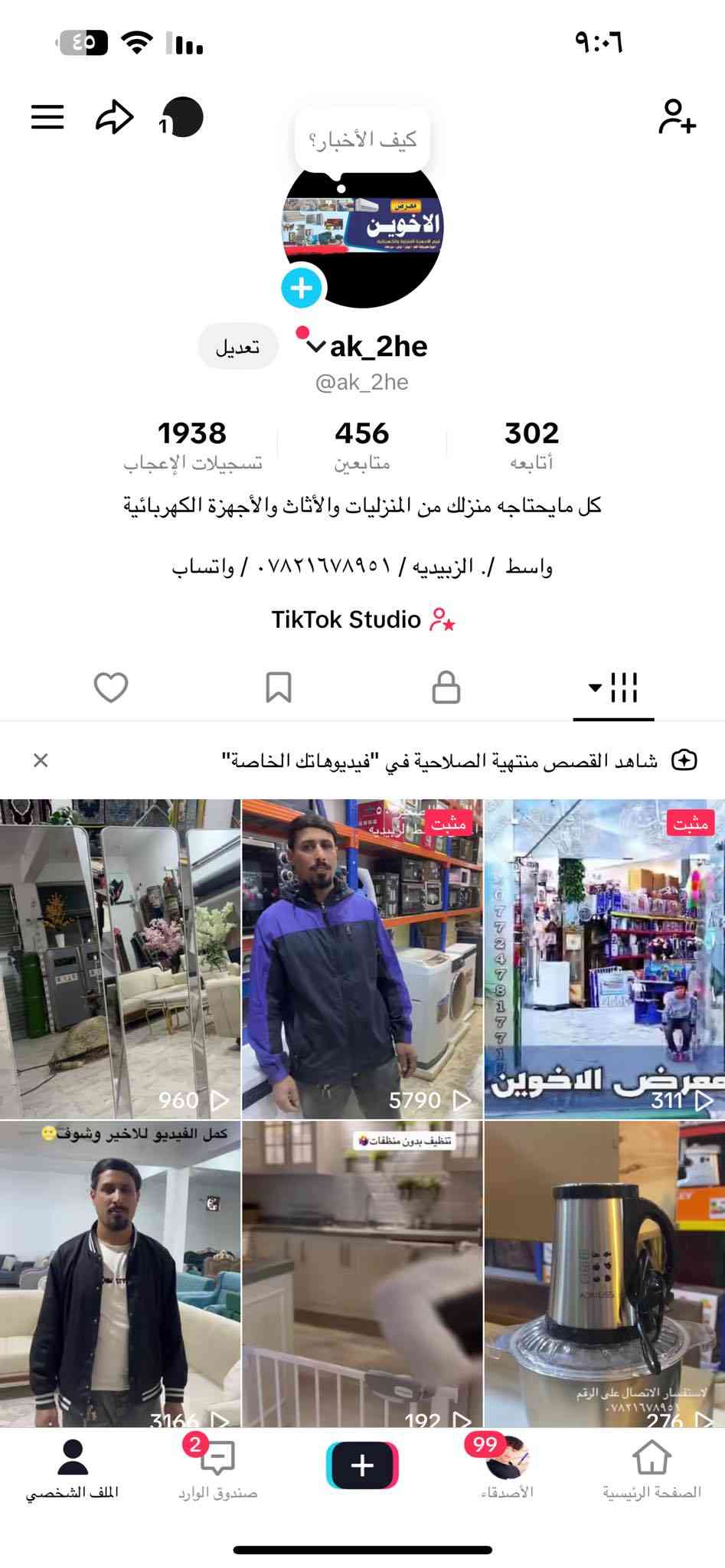Viewport: 725px width, 1568px height.
Task: Open the add friends icon
Action: pyautogui.click(x=677, y=117)
